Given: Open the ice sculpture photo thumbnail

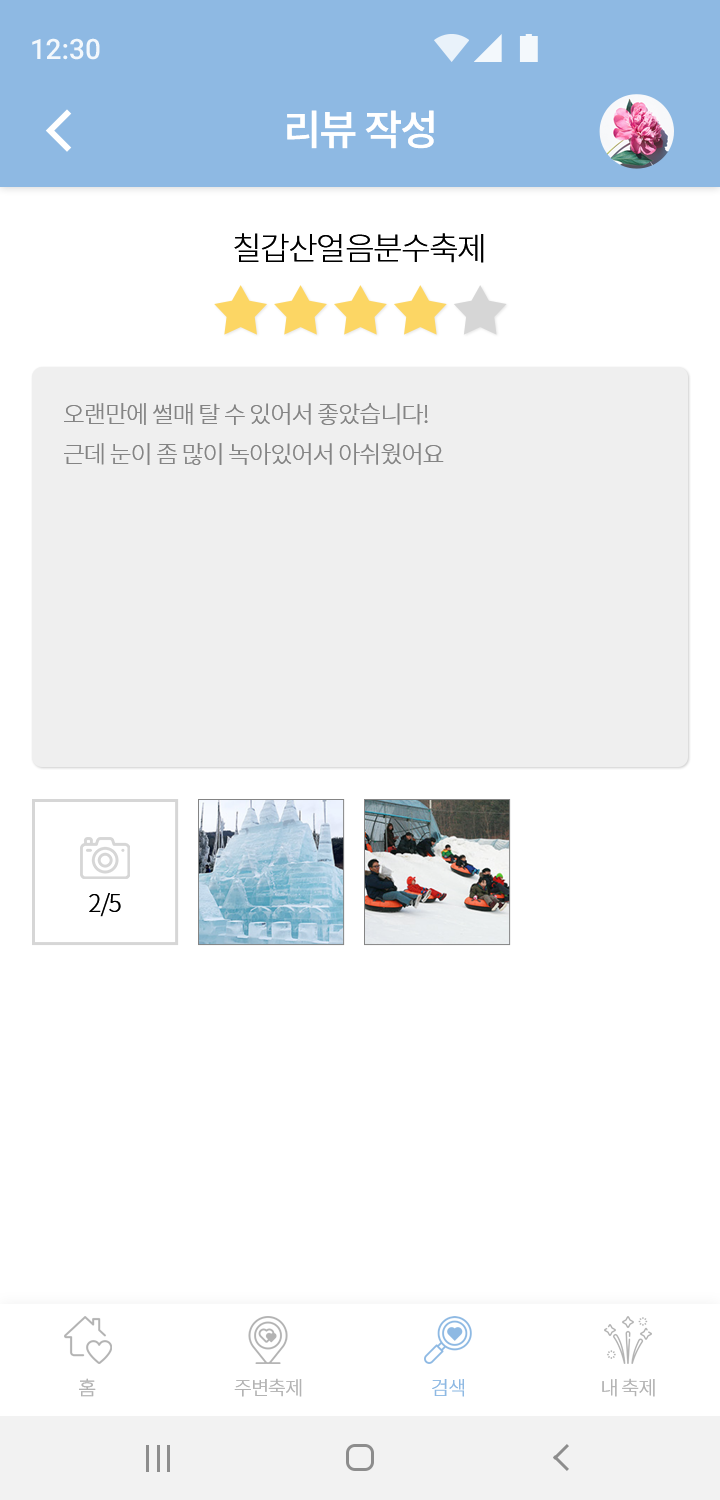Looking at the screenshot, I should [271, 872].
